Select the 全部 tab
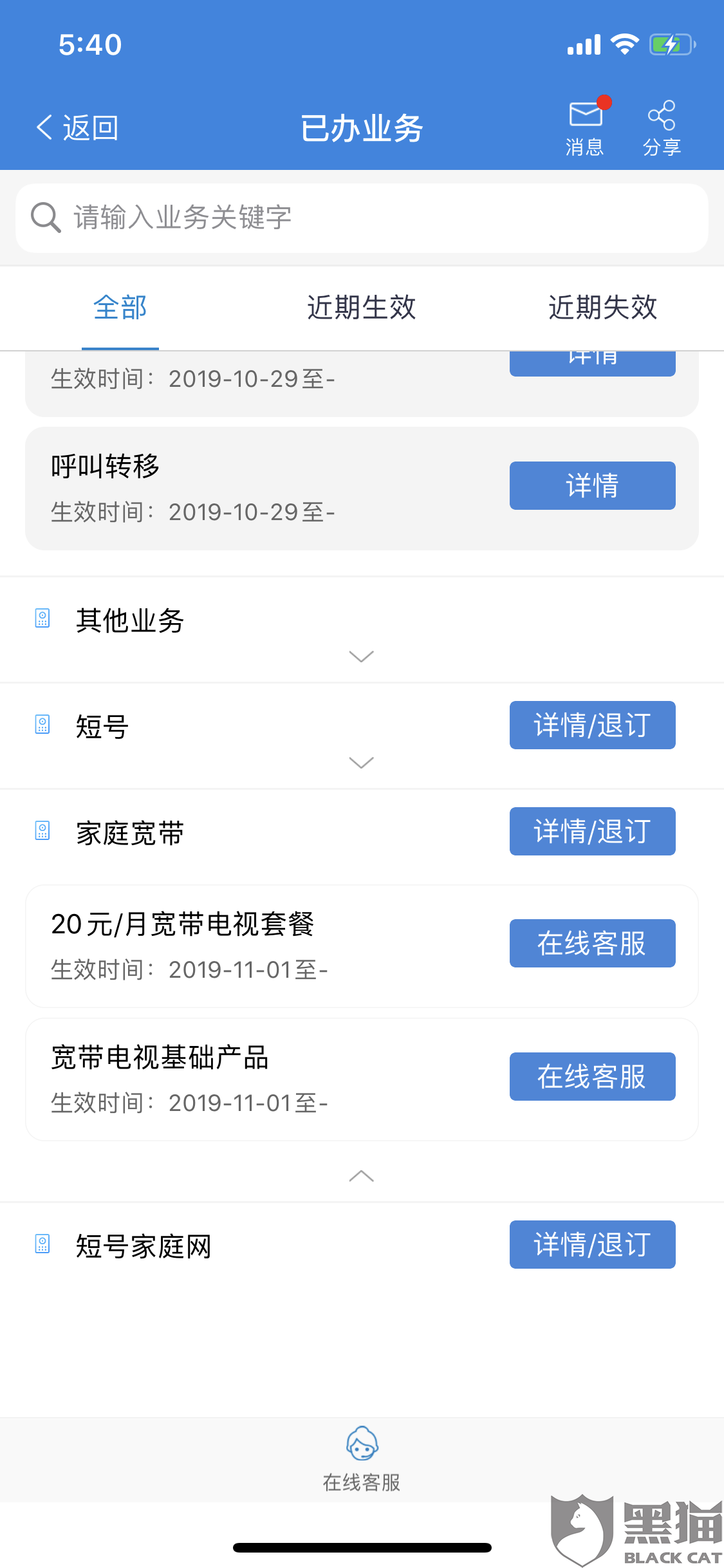The image size is (724, 1568). (120, 308)
